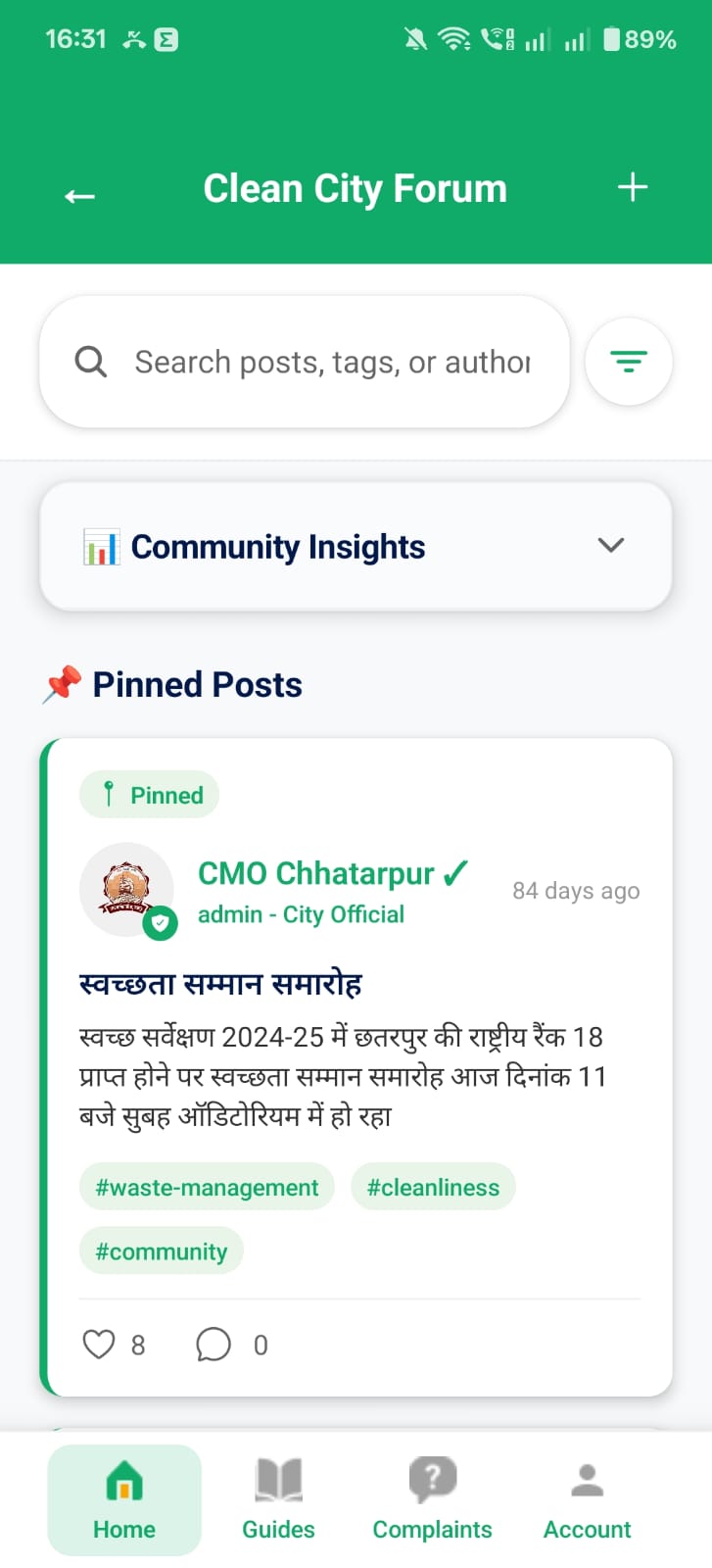Tap the search magnifier icon
This screenshot has width=712, height=1568.
click(x=90, y=361)
